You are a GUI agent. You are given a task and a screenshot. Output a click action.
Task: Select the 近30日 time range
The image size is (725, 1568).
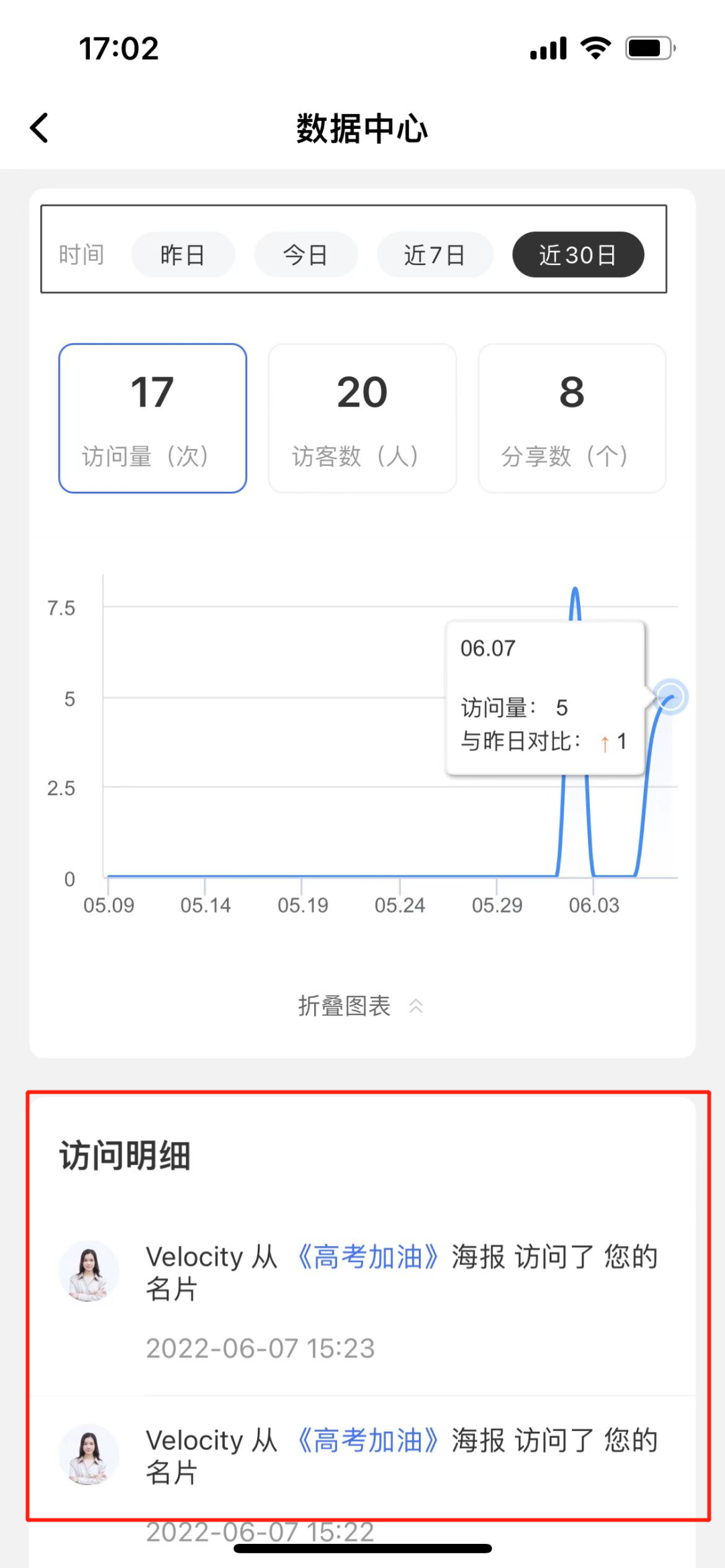coord(577,255)
